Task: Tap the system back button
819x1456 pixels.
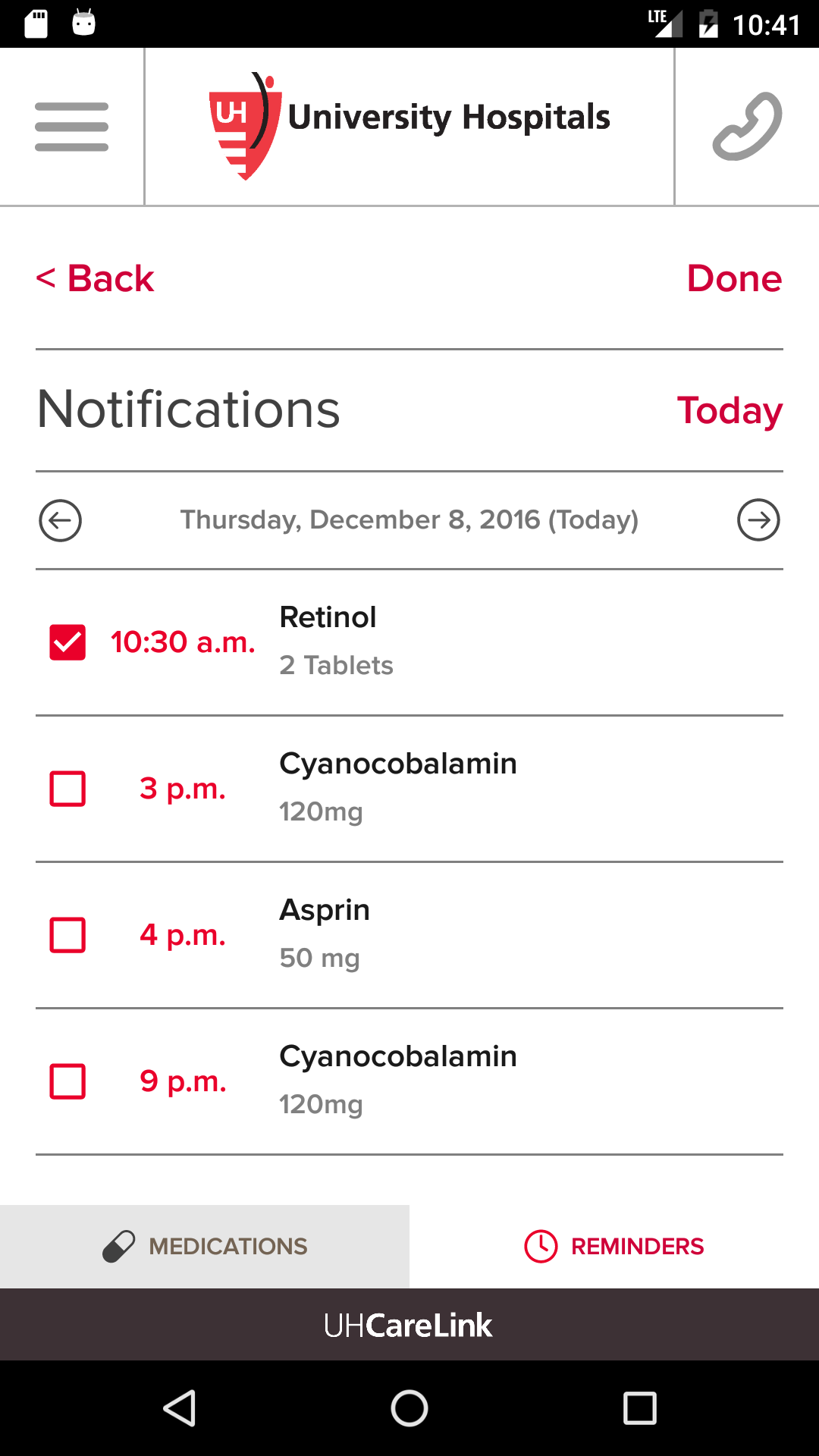Action: [180, 1409]
